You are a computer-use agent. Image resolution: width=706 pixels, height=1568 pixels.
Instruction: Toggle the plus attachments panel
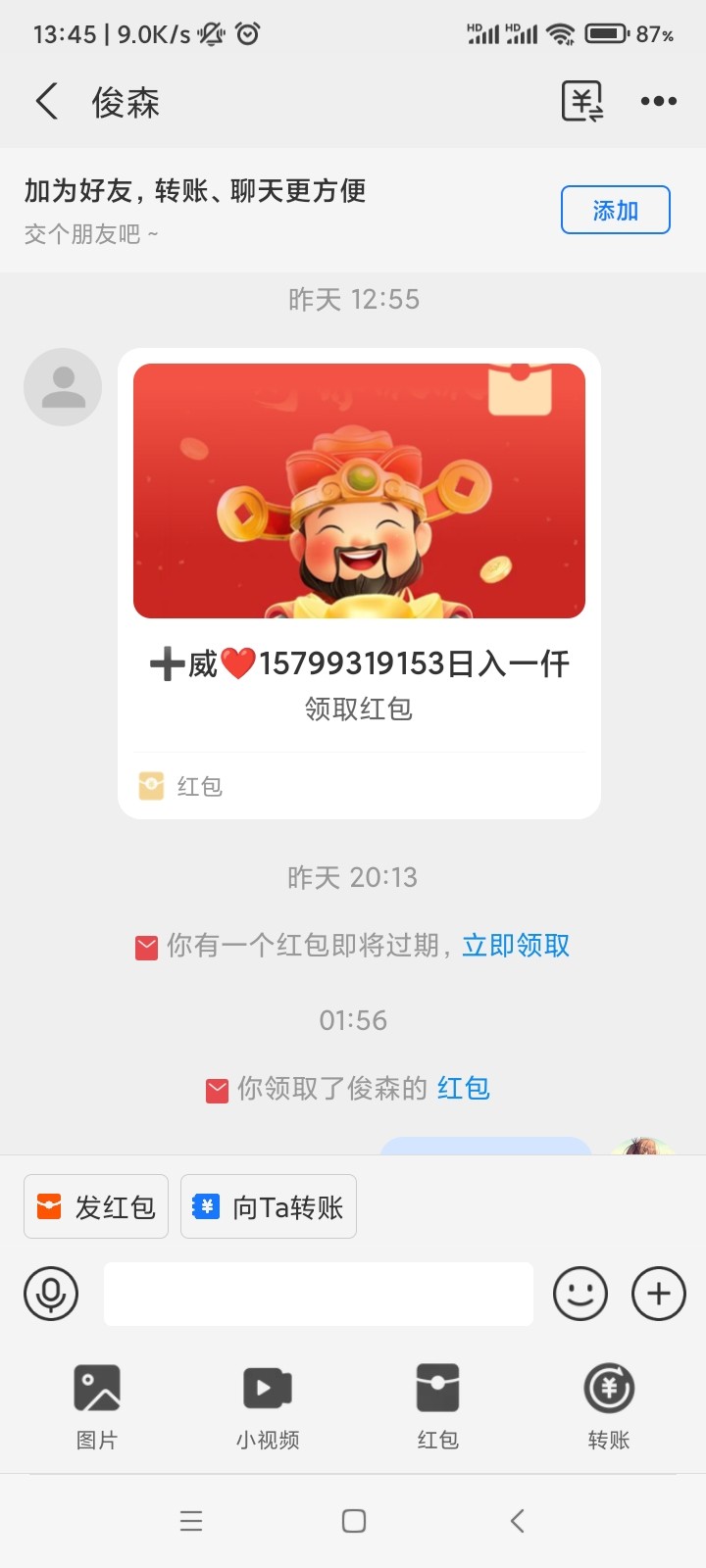pos(658,1294)
